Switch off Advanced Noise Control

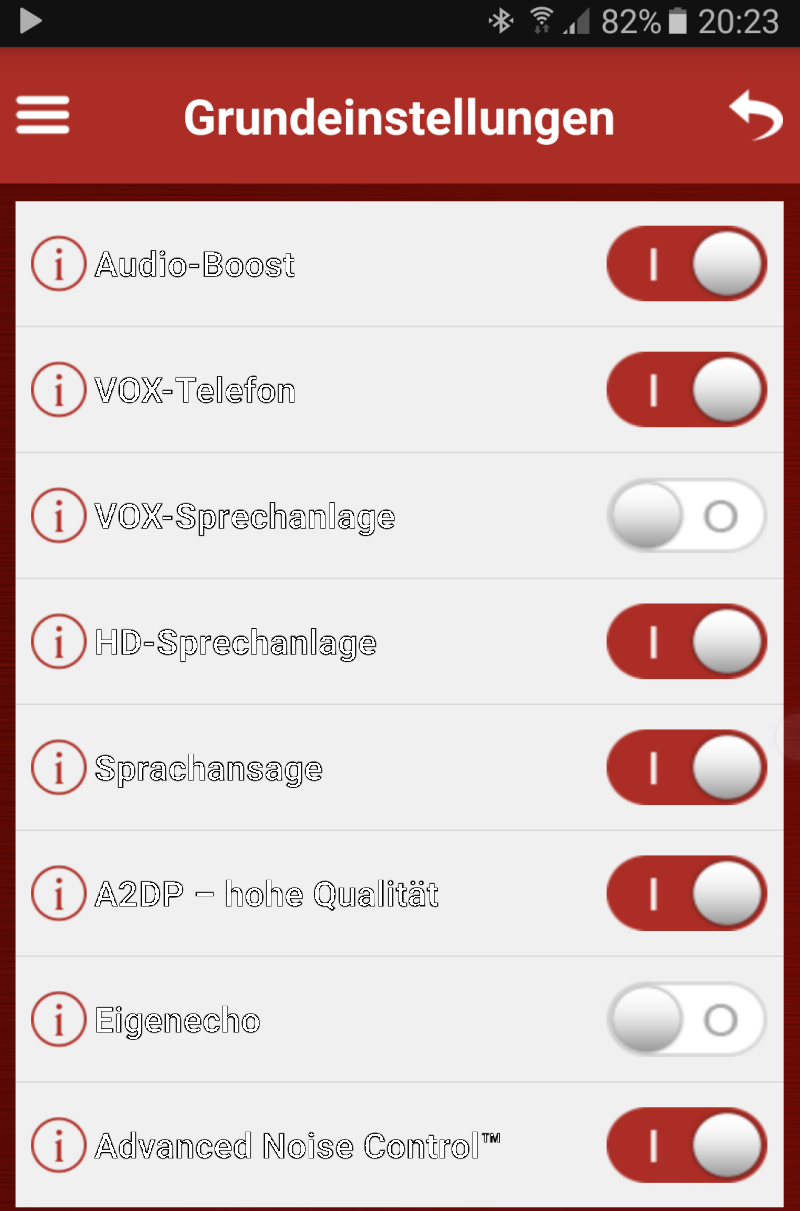686,1146
